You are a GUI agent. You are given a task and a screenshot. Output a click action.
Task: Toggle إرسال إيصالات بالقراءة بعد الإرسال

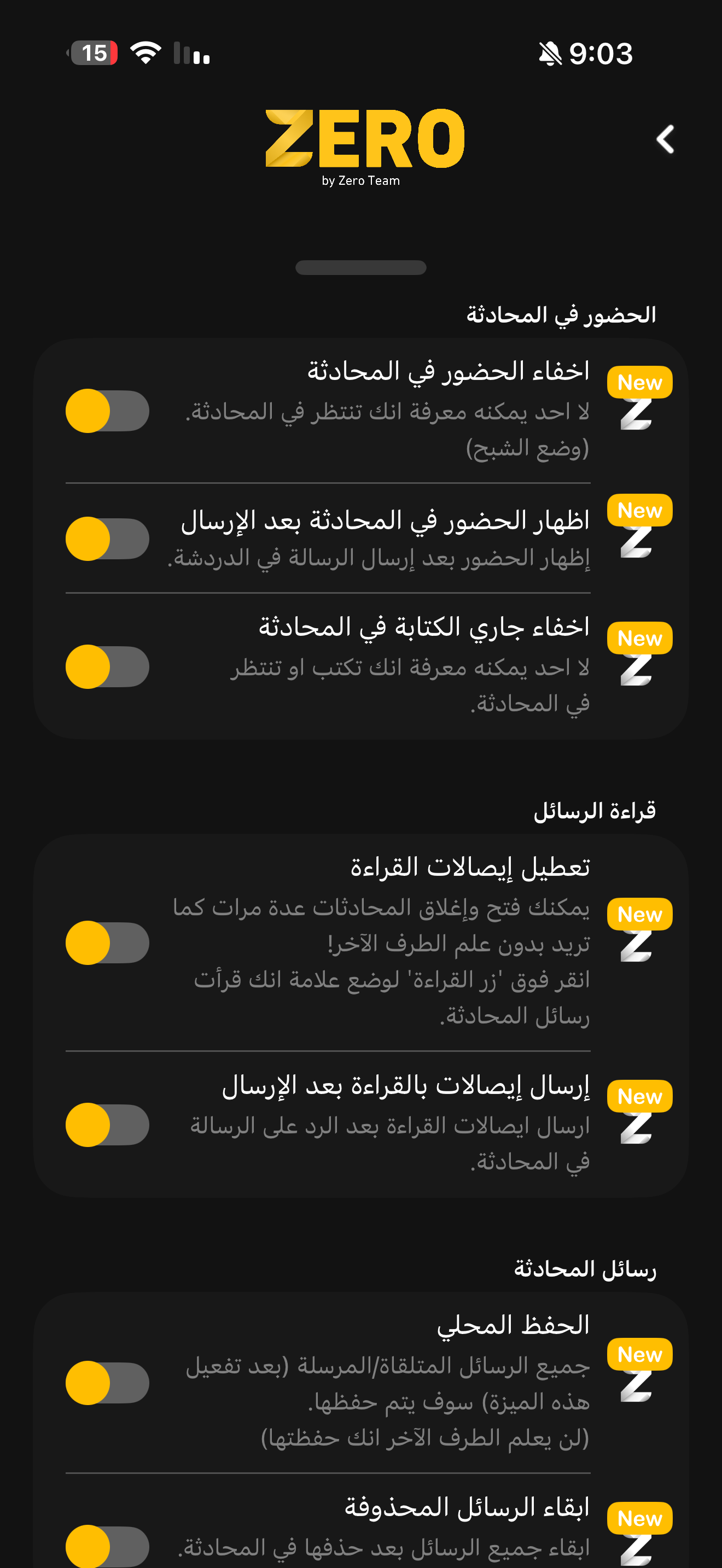tap(107, 1125)
